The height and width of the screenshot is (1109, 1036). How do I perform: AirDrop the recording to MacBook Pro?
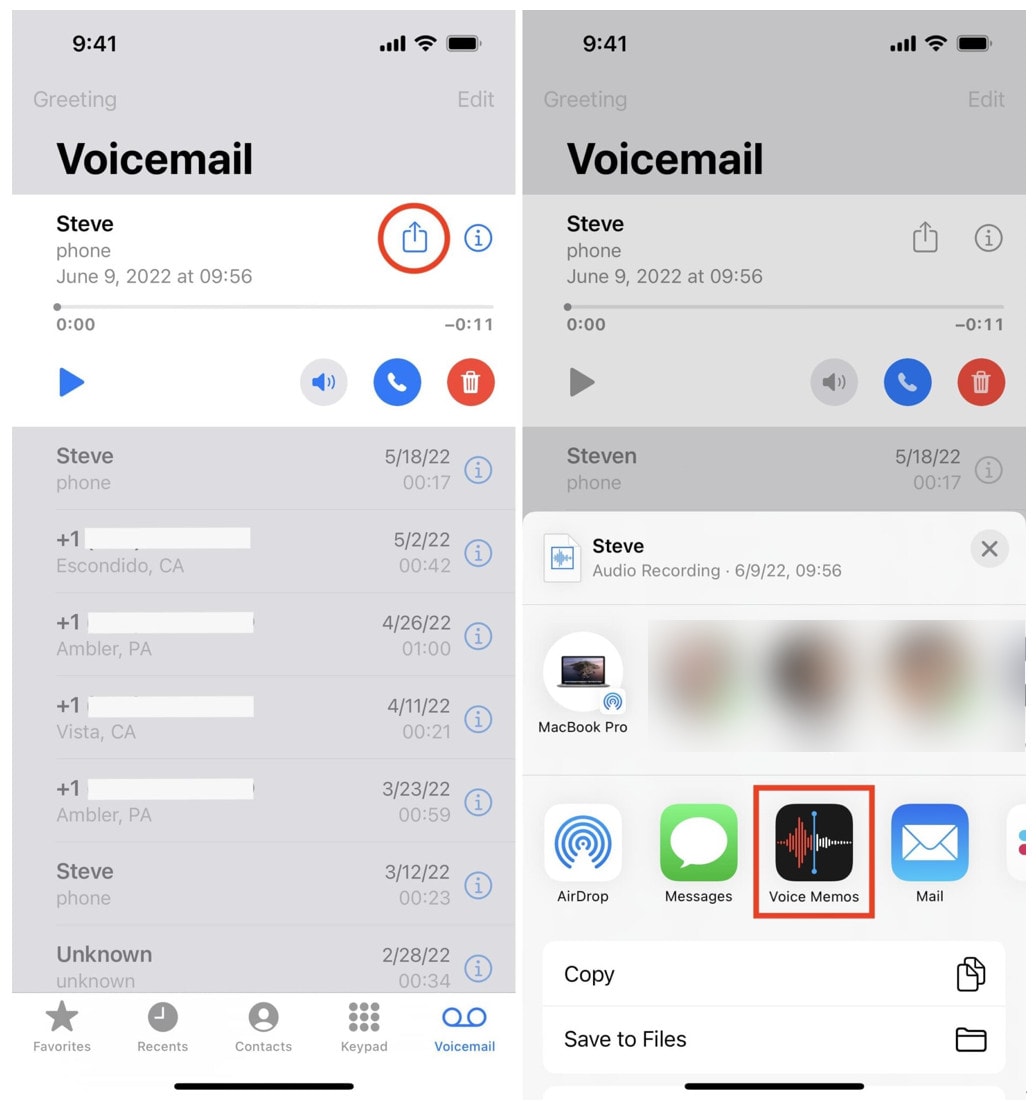(583, 682)
